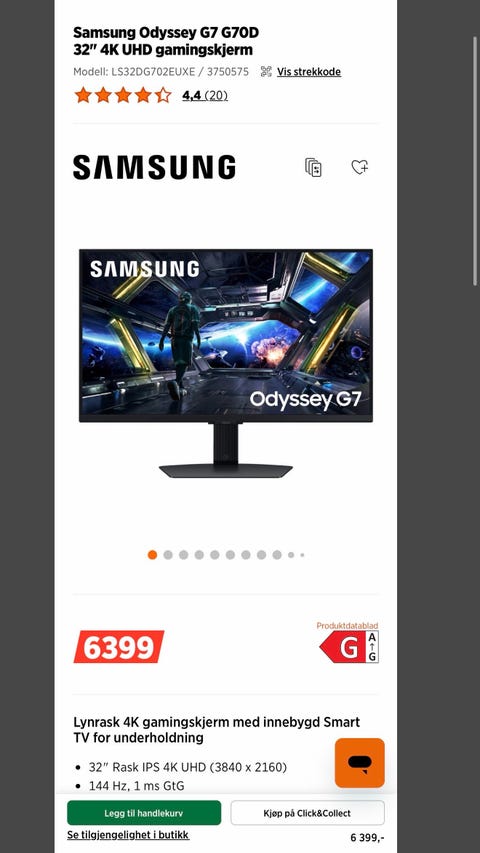Image resolution: width=480 pixels, height=853 pixels.
Task: Add product to comparison list
Action: click(x=313, y=168)
